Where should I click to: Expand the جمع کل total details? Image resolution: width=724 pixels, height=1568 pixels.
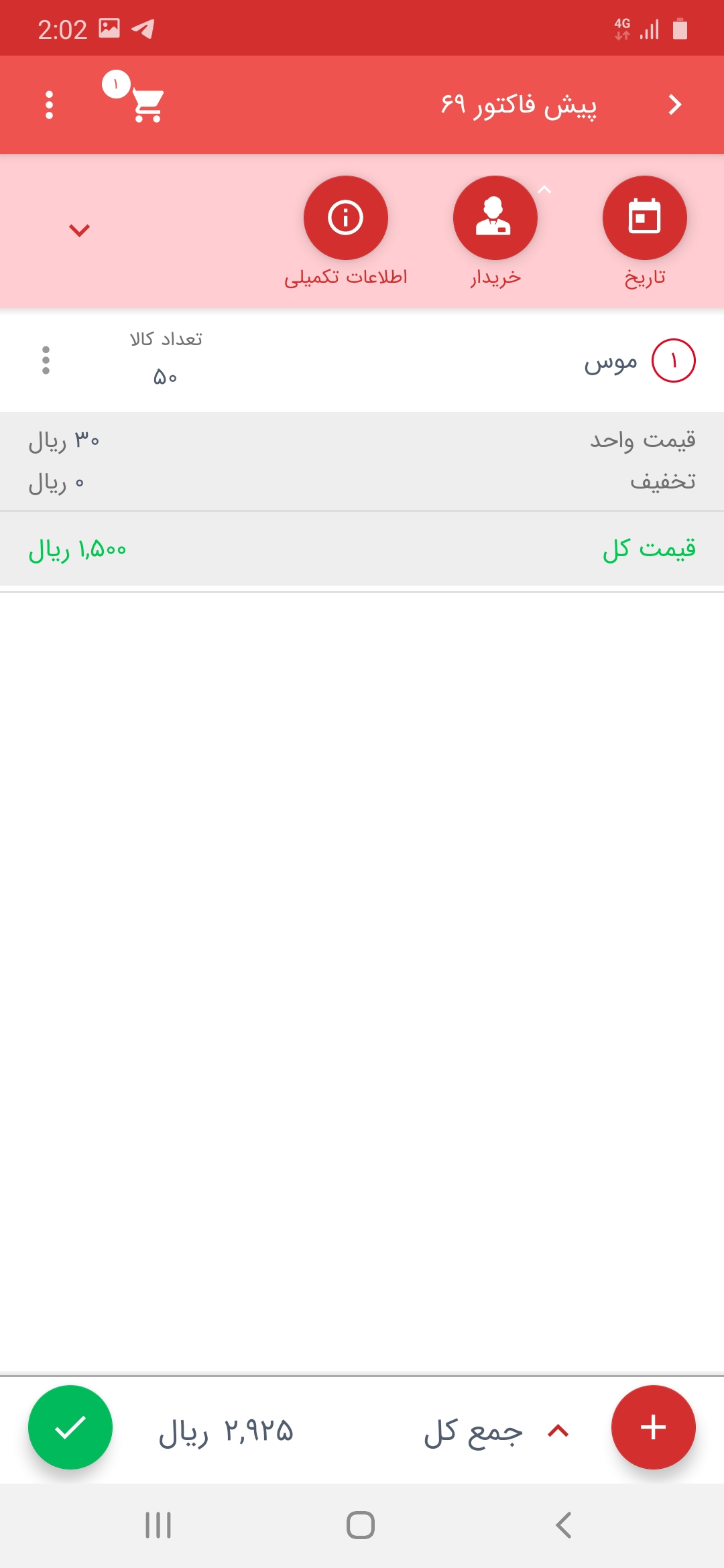click(558, 1431)
